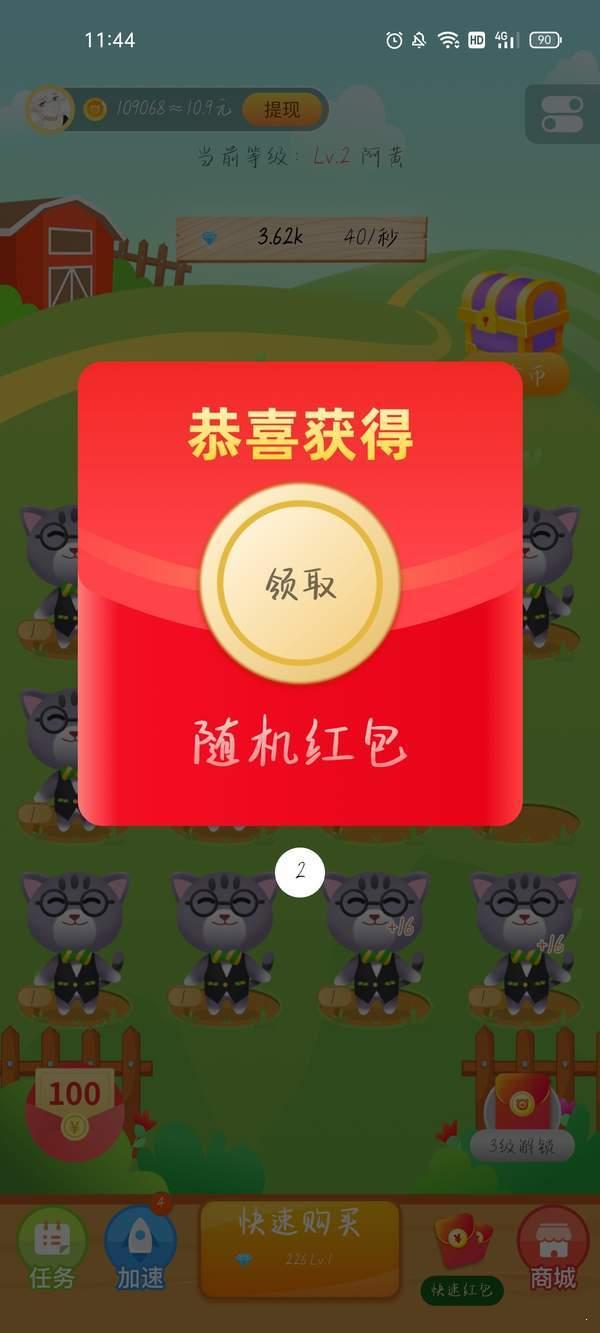
Task: Open the settings toggle icon
Action: coord(562,114)
